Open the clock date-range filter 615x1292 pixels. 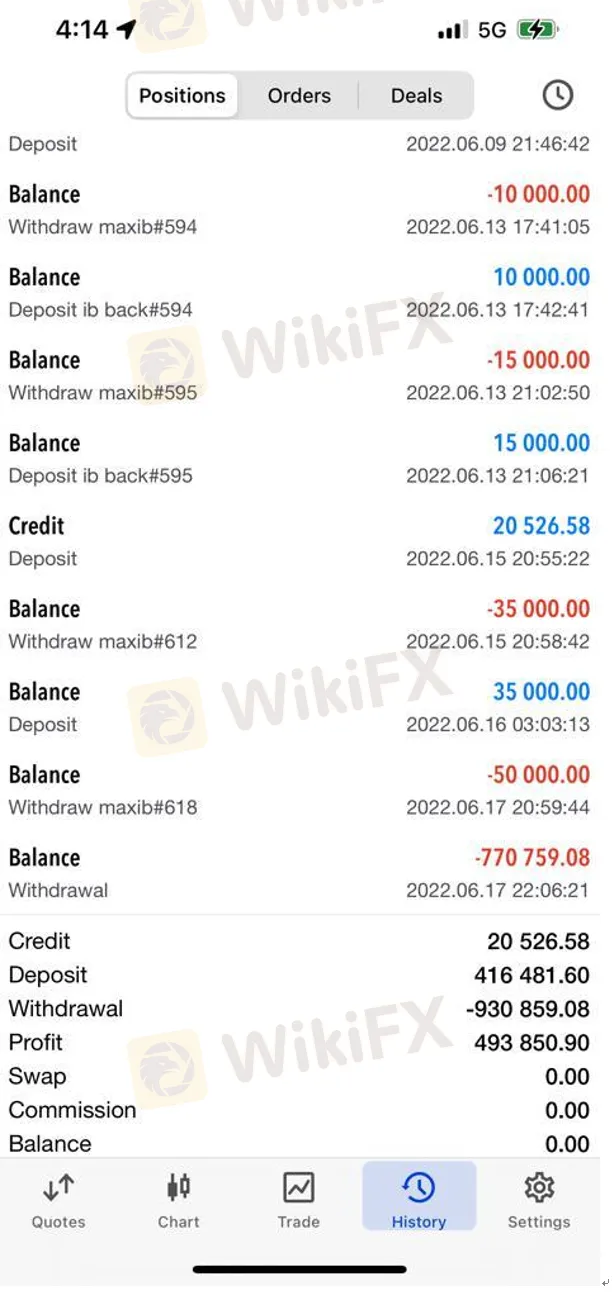(557, 95)
